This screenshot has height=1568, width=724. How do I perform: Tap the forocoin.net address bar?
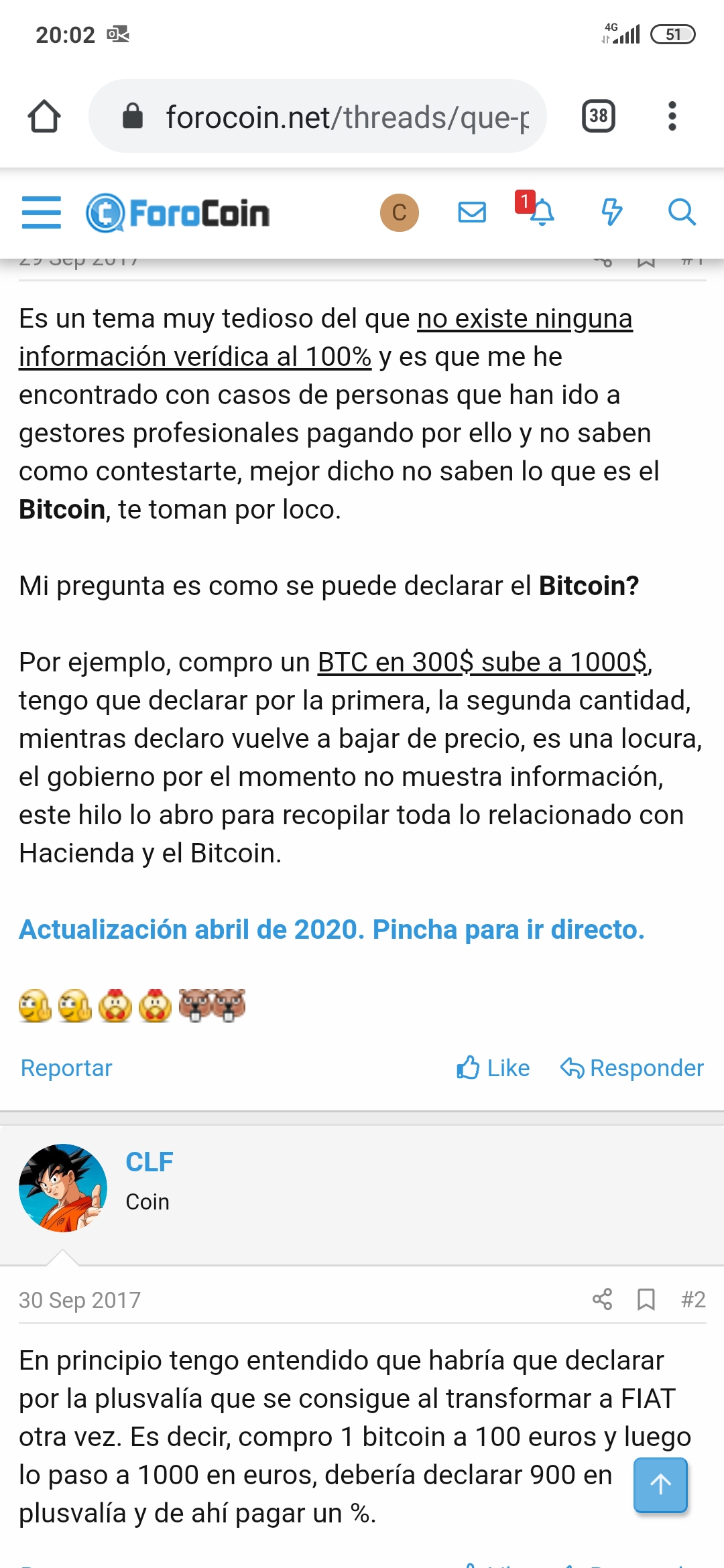coord(335,117)
